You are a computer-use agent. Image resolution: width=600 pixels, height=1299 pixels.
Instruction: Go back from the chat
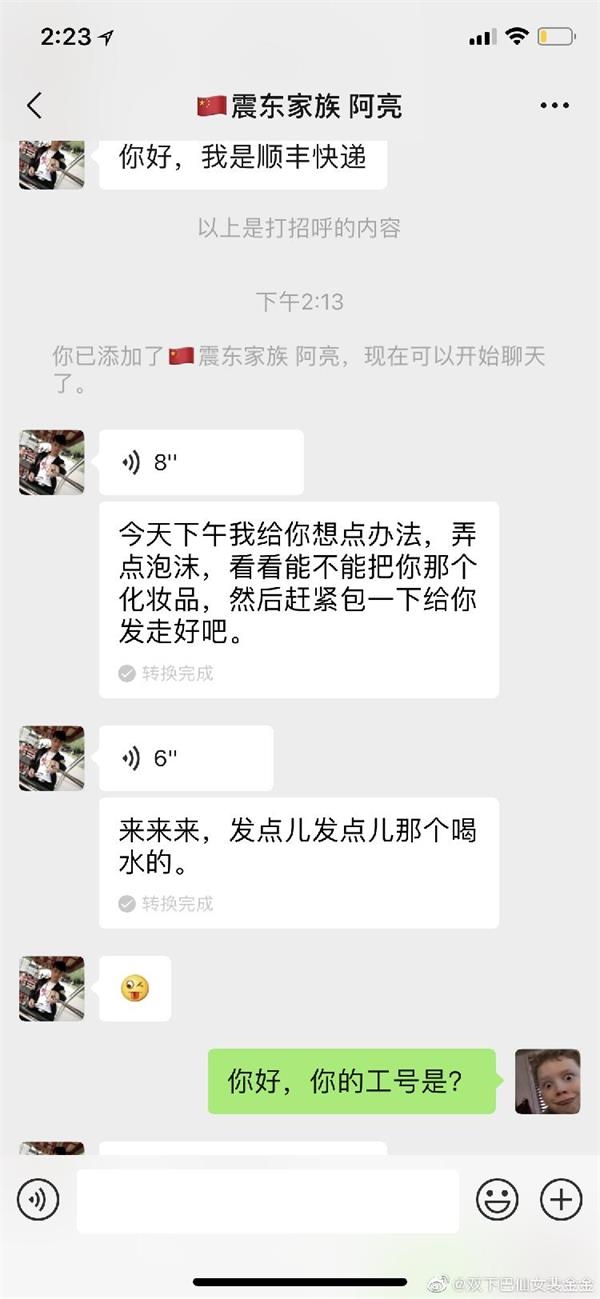pos(35,106)
